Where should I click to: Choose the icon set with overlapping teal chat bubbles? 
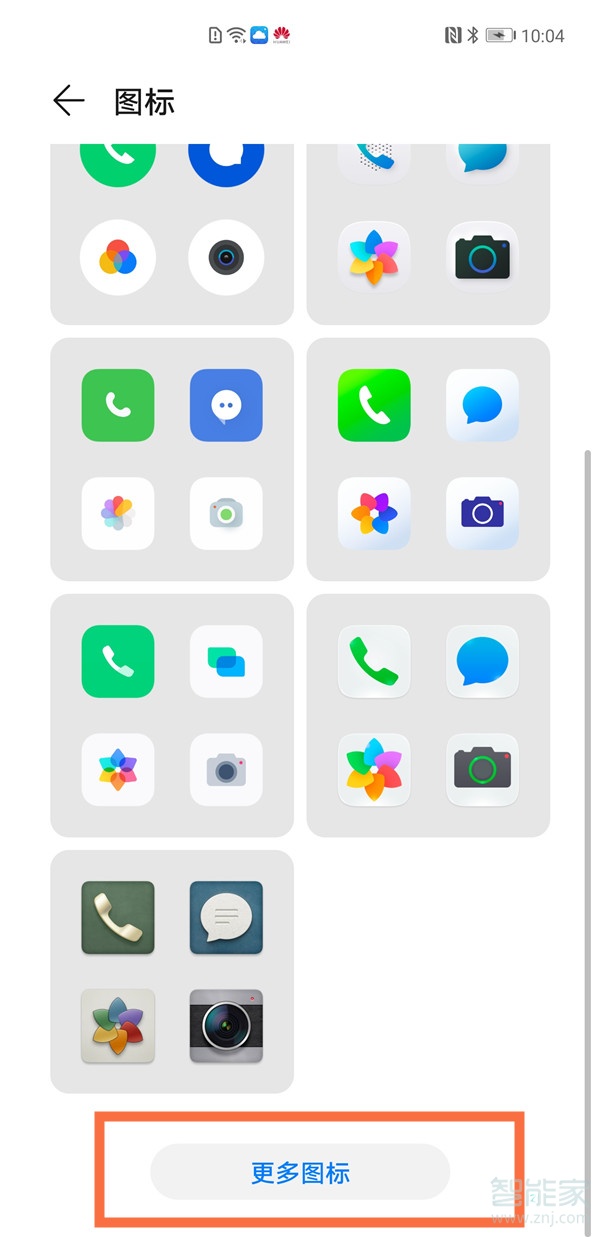coord(172,715)
